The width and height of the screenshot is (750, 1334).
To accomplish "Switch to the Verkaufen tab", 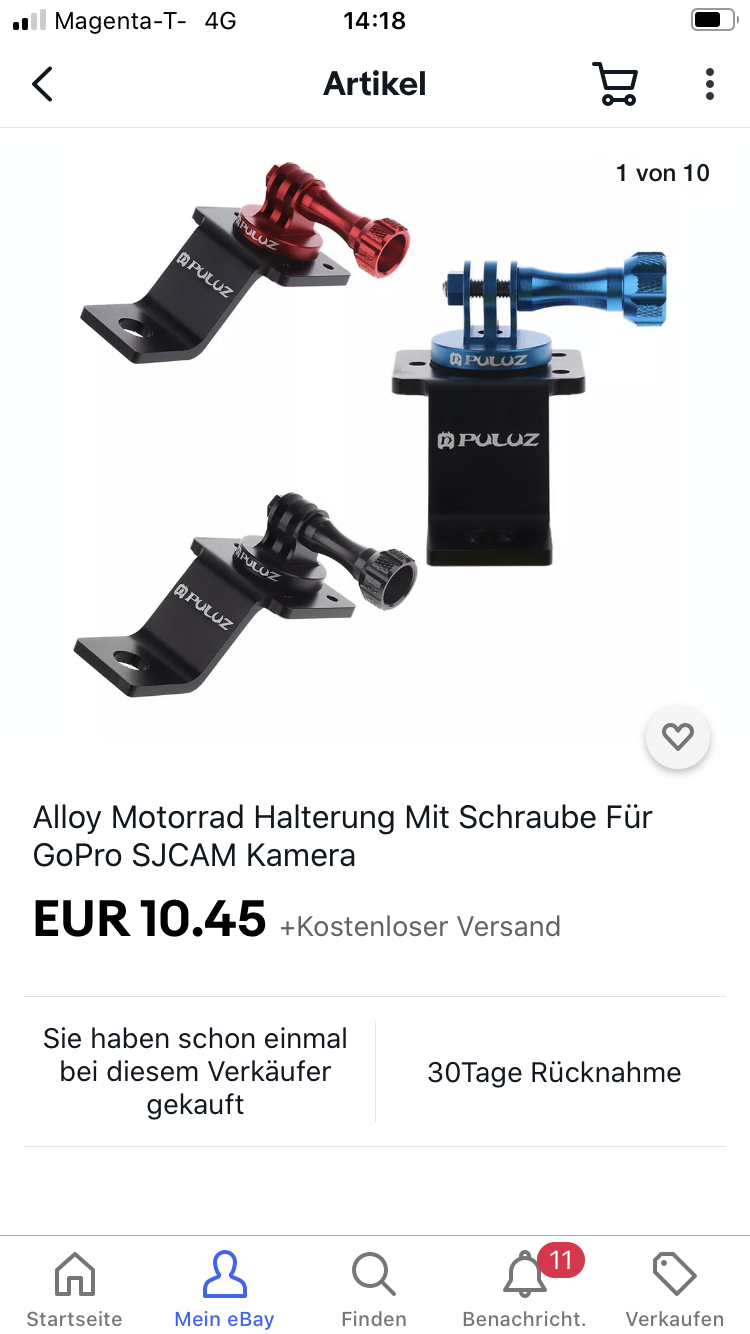I will [x=674, y=1289].
